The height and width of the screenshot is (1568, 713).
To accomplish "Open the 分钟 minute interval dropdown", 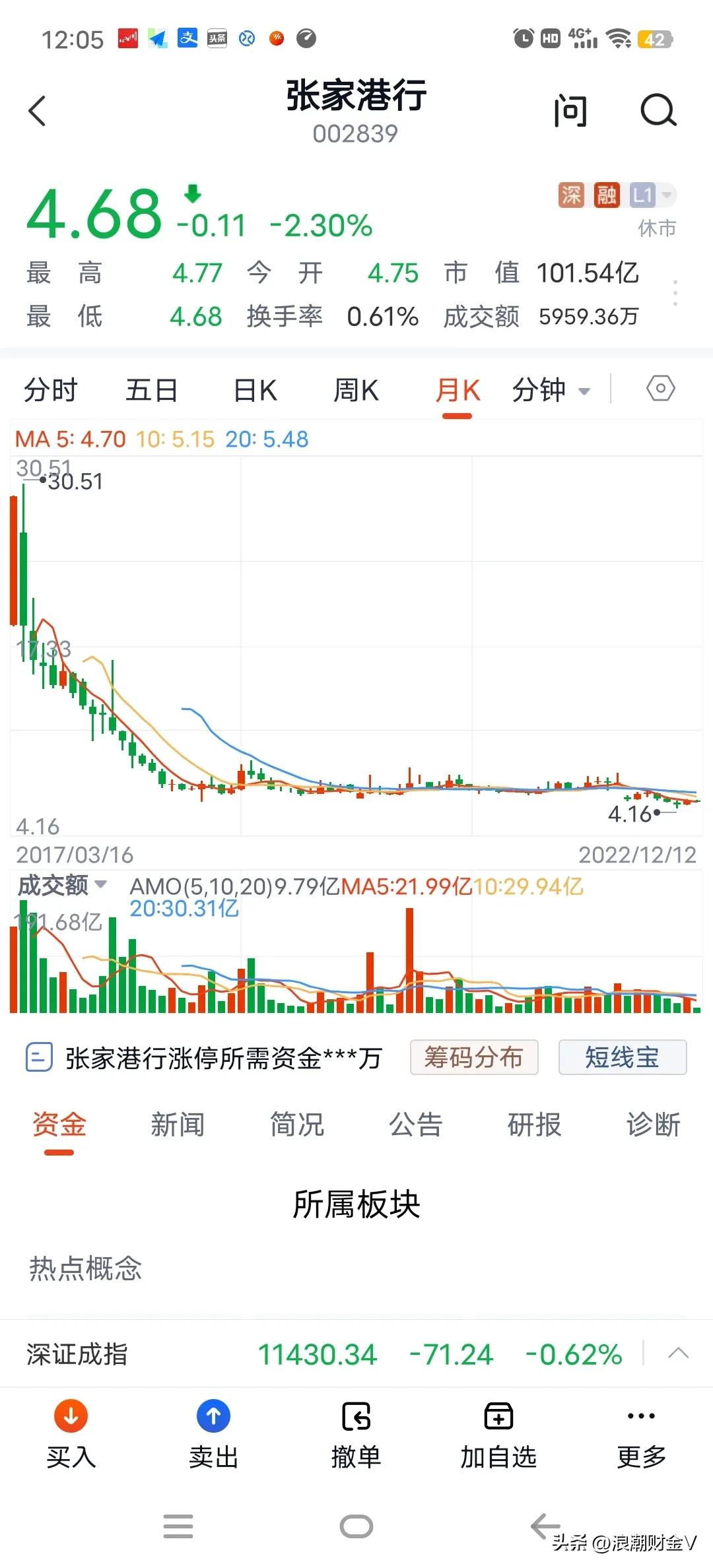I will tap(550, 390).
